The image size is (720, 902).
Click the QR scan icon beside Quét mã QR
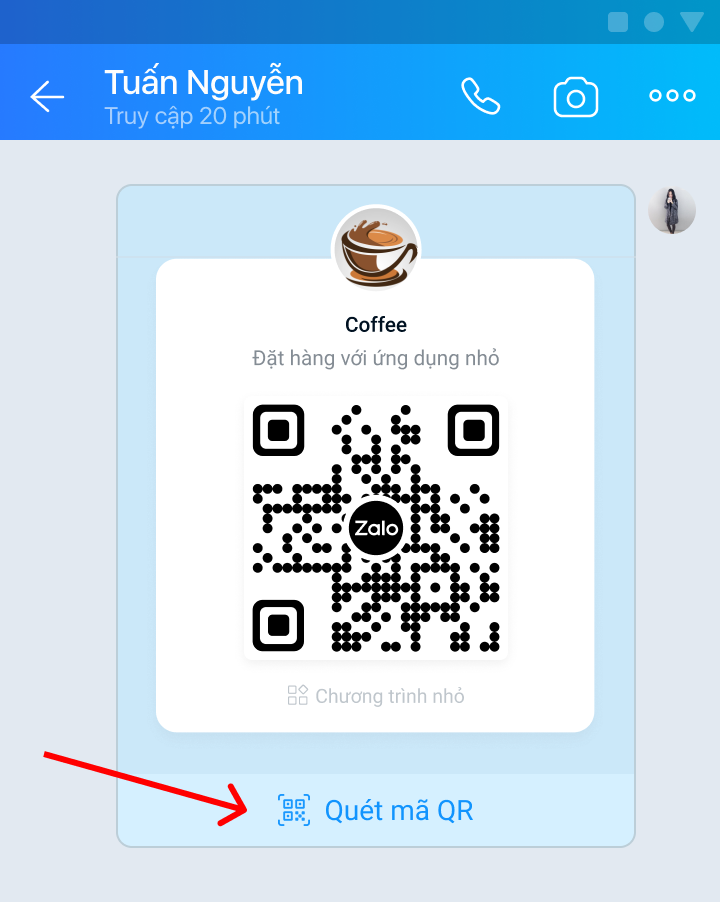pyautogui.click(x=293, y=810)
